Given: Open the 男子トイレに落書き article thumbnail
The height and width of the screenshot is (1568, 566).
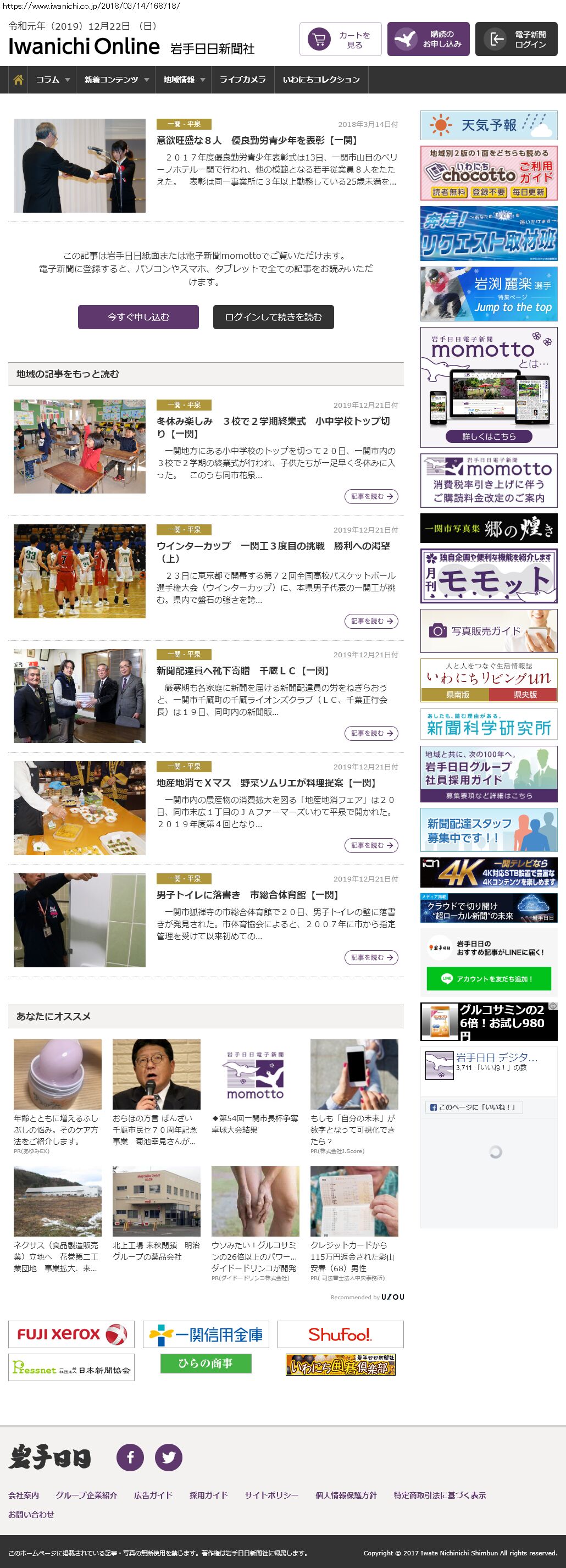Looking at the screenshot, I should point(80,919).
